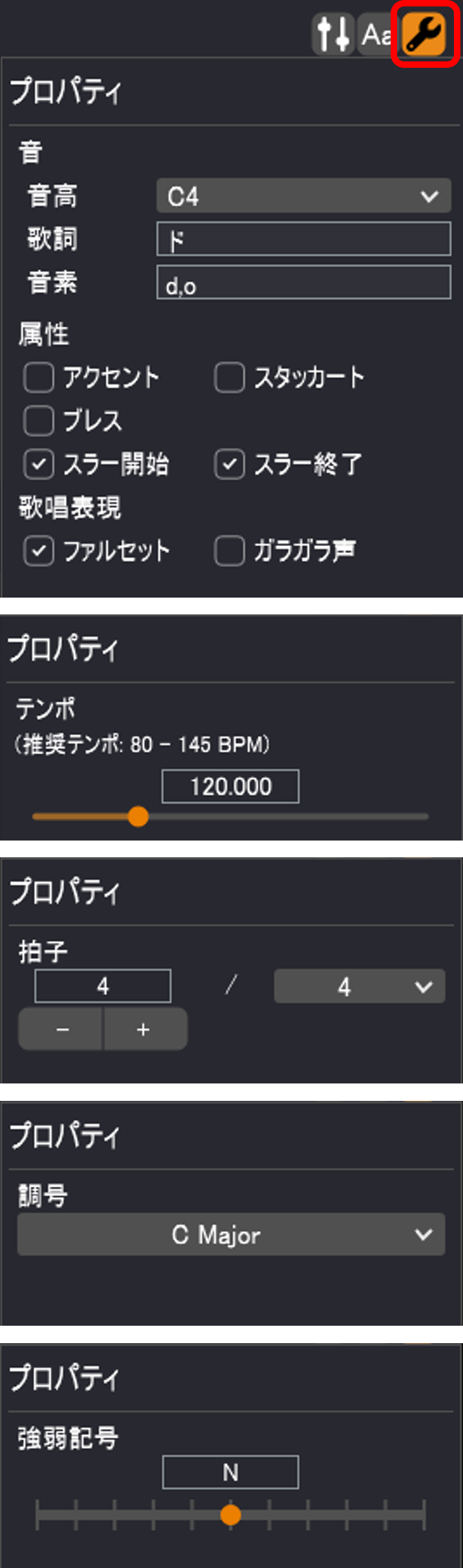Tap the 強弱記号 slider handle
The height and width of the screenshot is (1568, 463).
pos(230,1514)
